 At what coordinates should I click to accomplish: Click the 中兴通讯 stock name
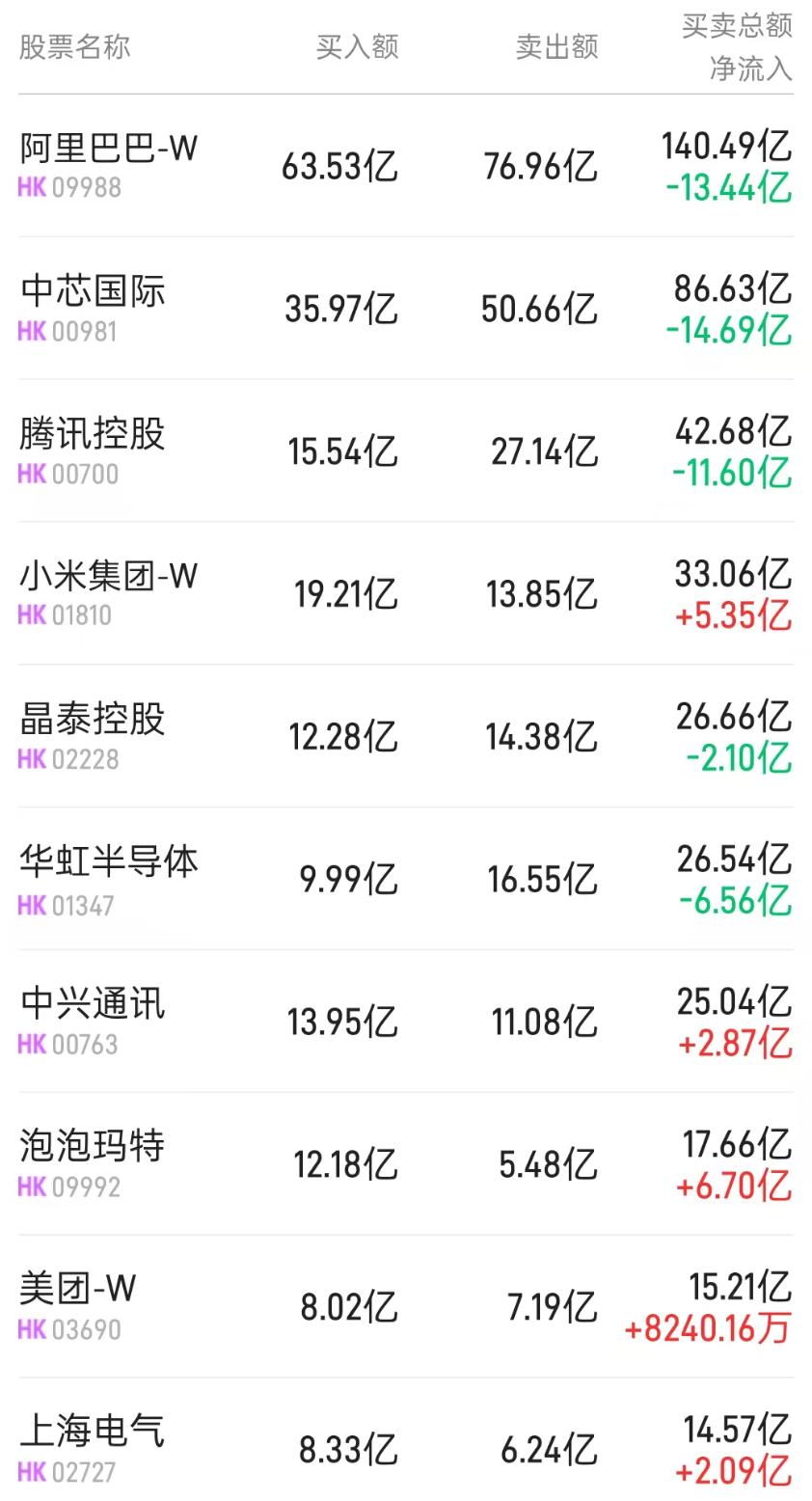point(92,1006)
